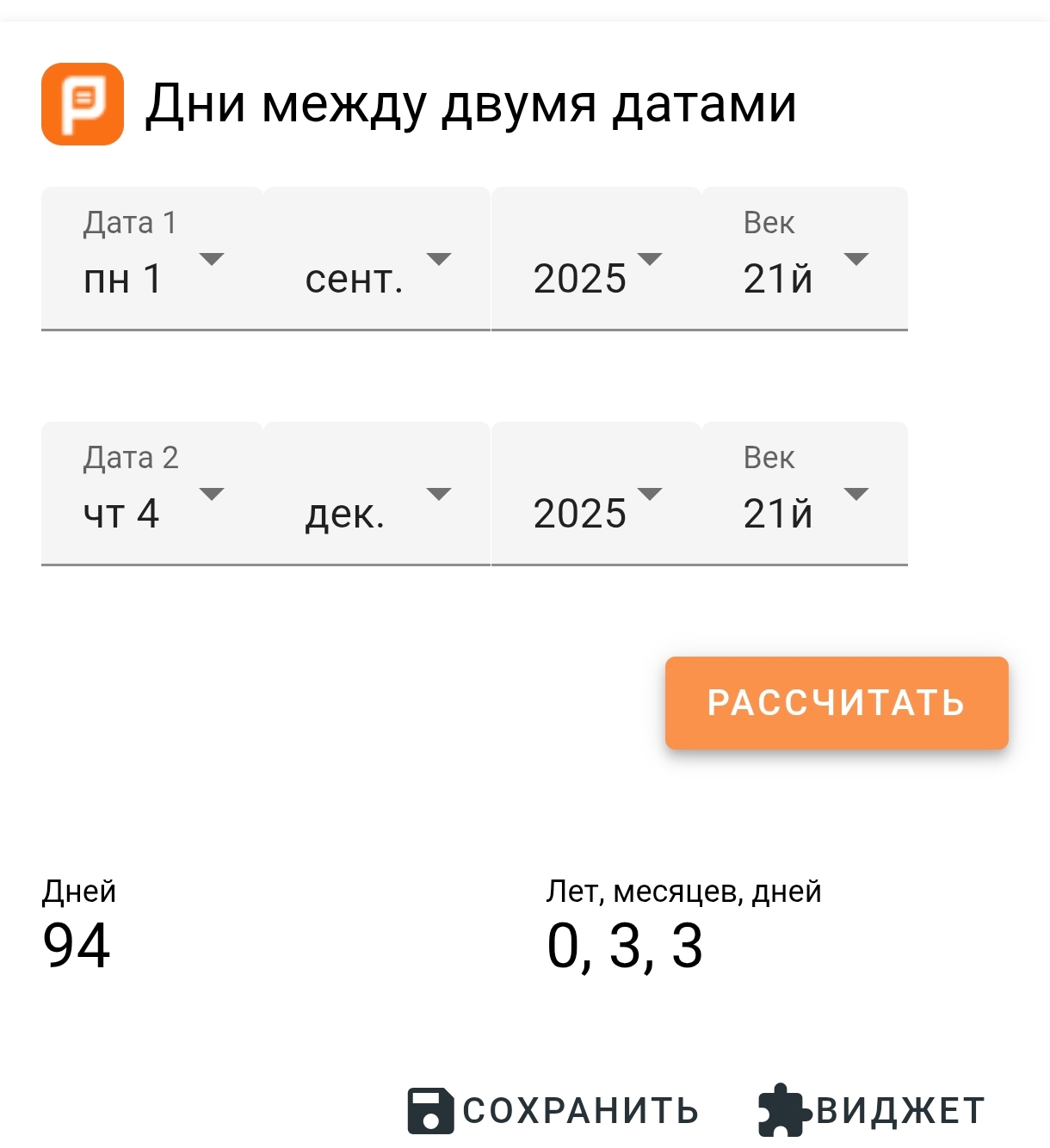The image size is (1050, 1148).
Task: Save the result with Сохранить
Action: coord(553,1110)
